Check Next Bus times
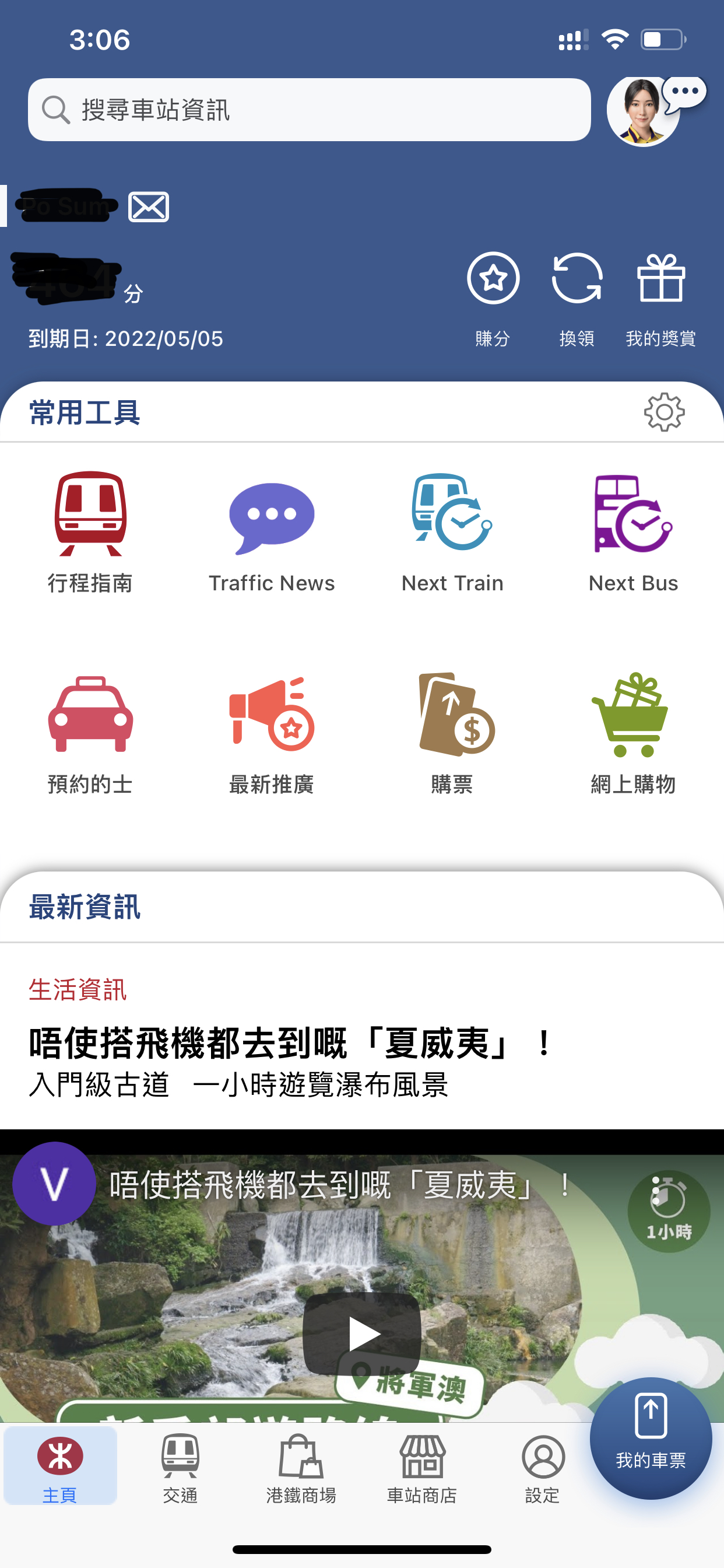This screenshot has width=724, height=1568. tap(632, 531)
